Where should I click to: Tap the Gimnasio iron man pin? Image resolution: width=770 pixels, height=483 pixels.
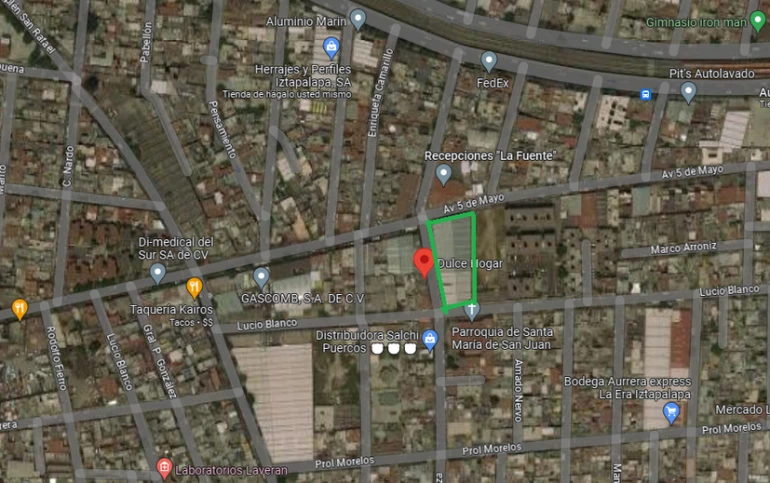tap(757, 19)
